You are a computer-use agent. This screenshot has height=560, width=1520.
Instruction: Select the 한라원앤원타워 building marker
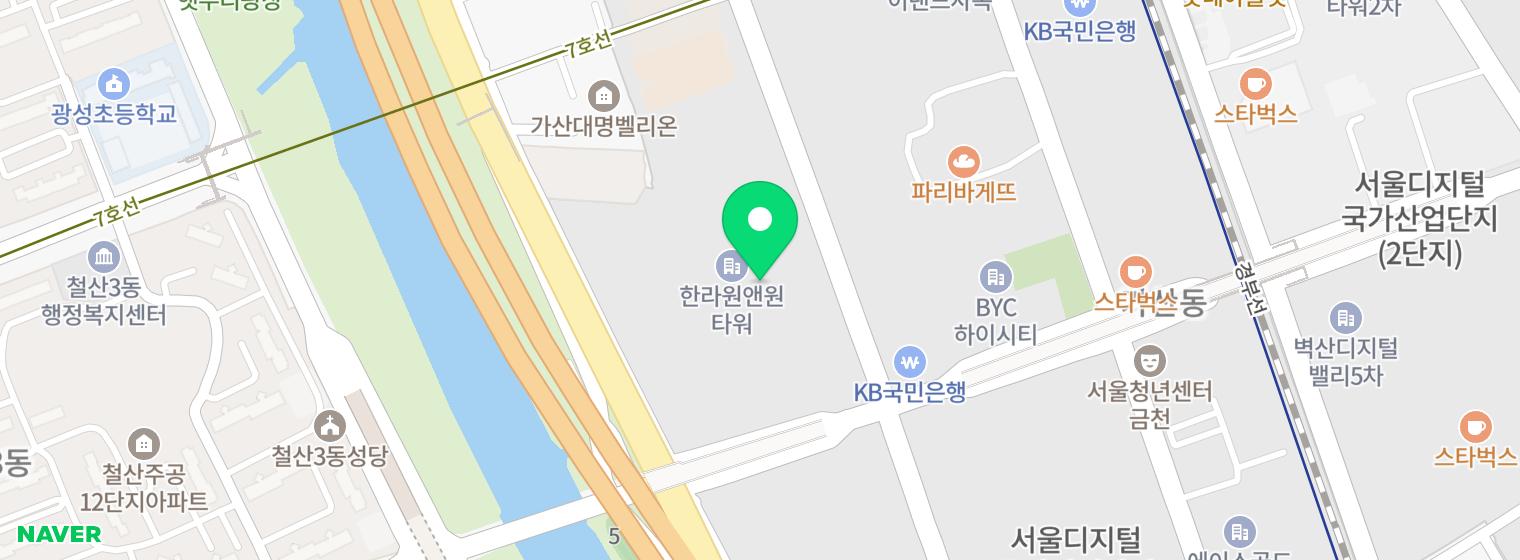[730, 266]
